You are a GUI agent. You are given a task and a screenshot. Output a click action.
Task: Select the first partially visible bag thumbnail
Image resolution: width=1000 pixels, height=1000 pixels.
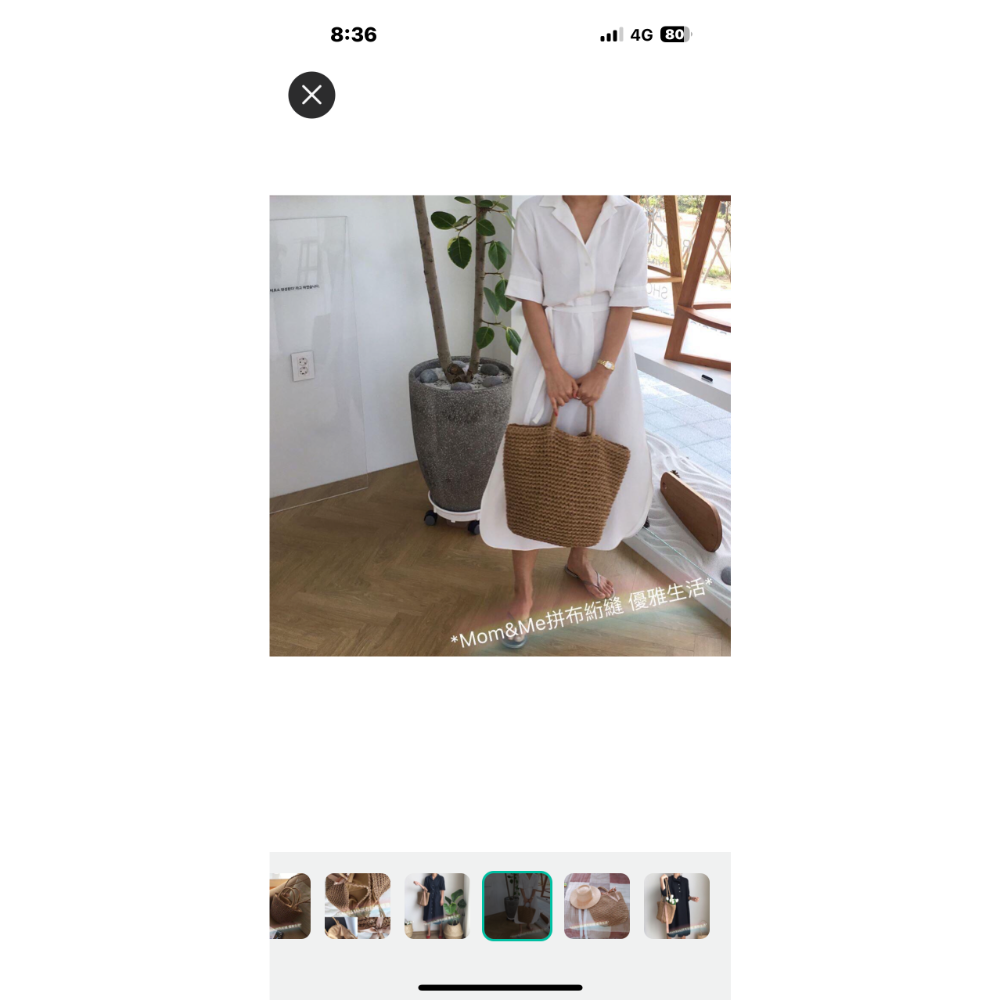tap(290, 906)
